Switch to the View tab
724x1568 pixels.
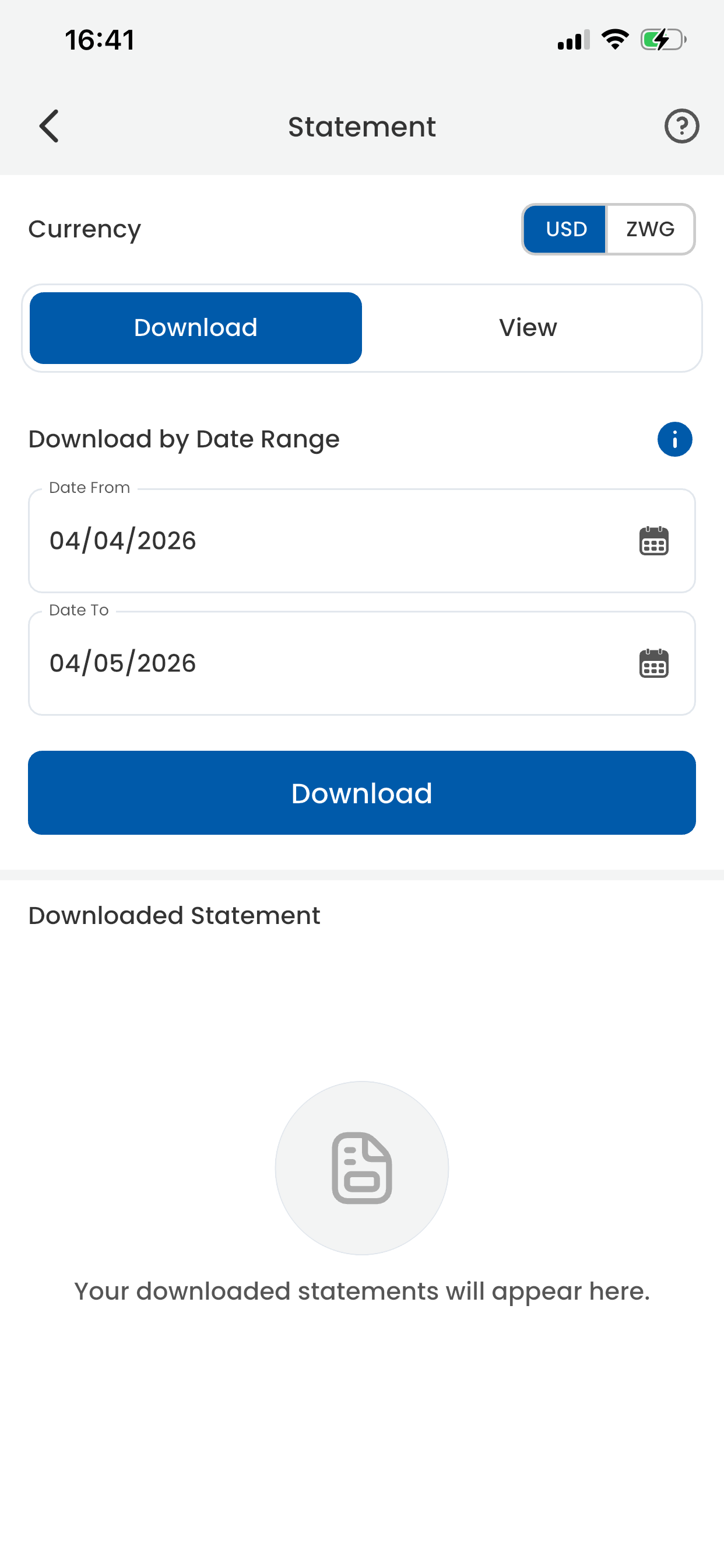[528, 327]
